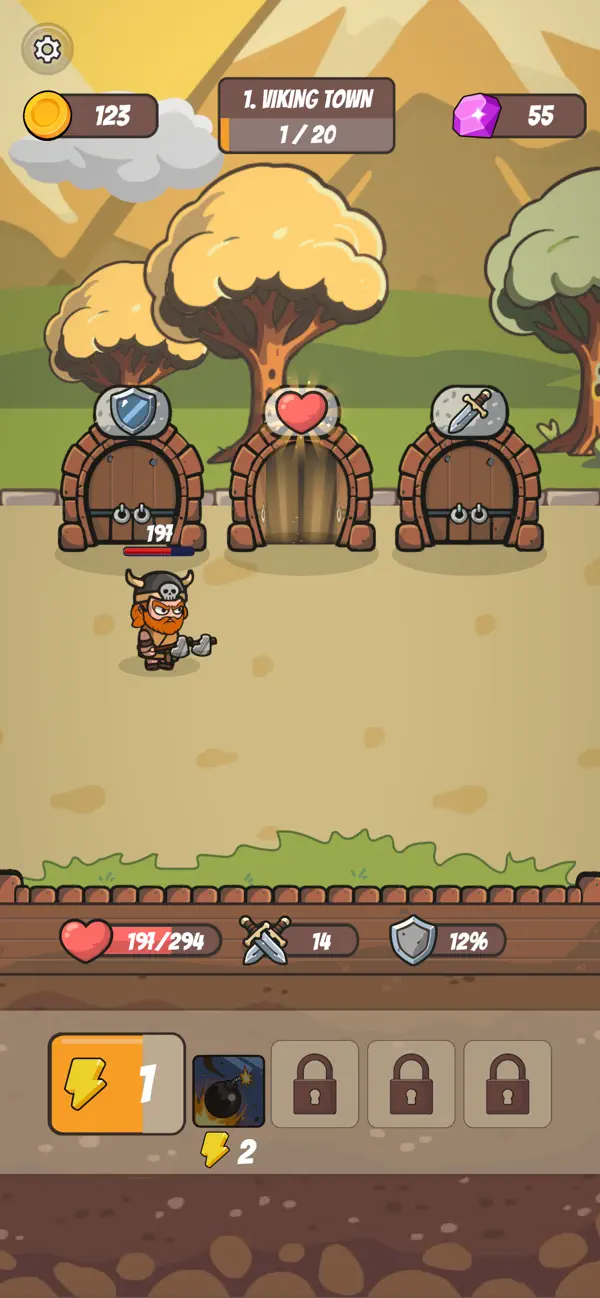
Task: Open the gold coin counter
Action: 91,116
